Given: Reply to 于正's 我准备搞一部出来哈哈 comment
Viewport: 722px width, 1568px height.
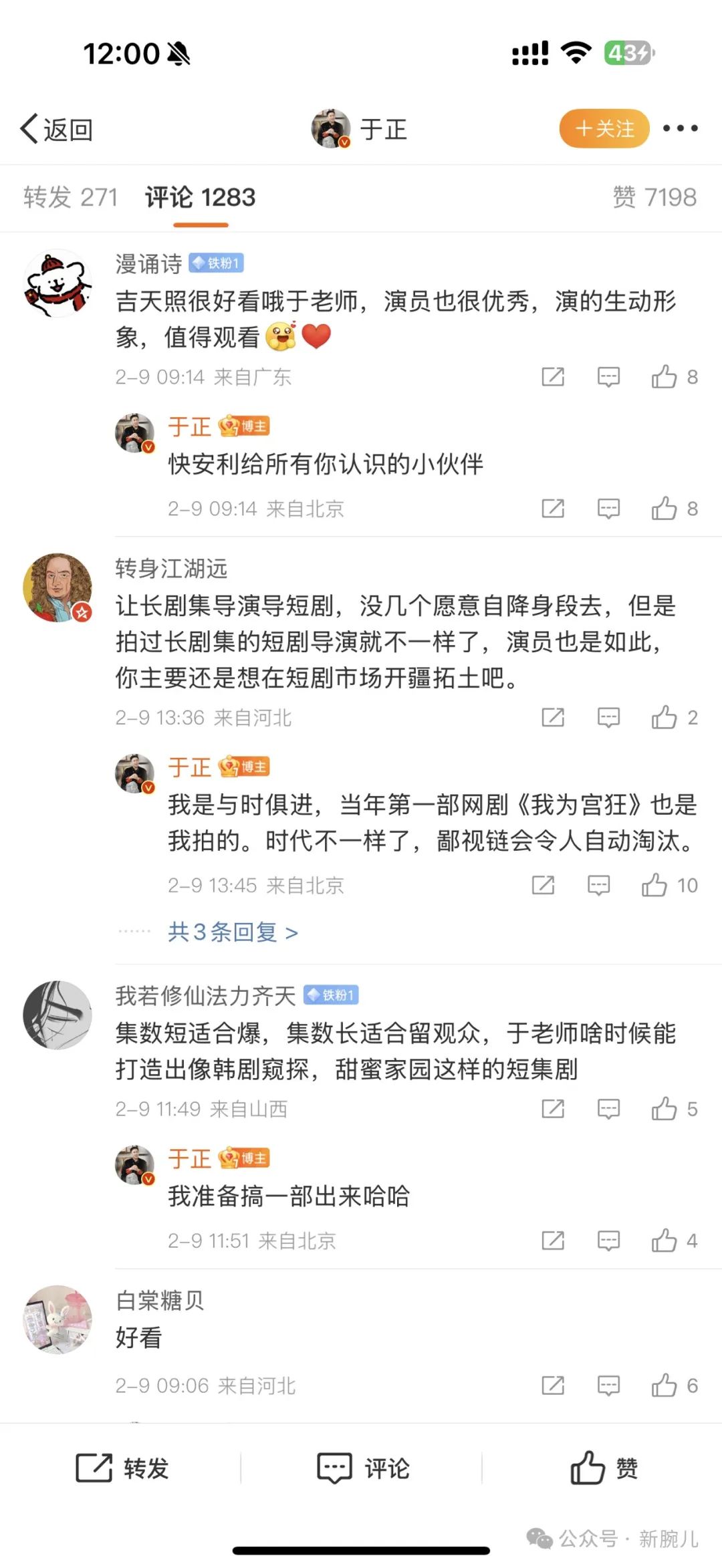Looking at the screenshot, I should 608,1241.
